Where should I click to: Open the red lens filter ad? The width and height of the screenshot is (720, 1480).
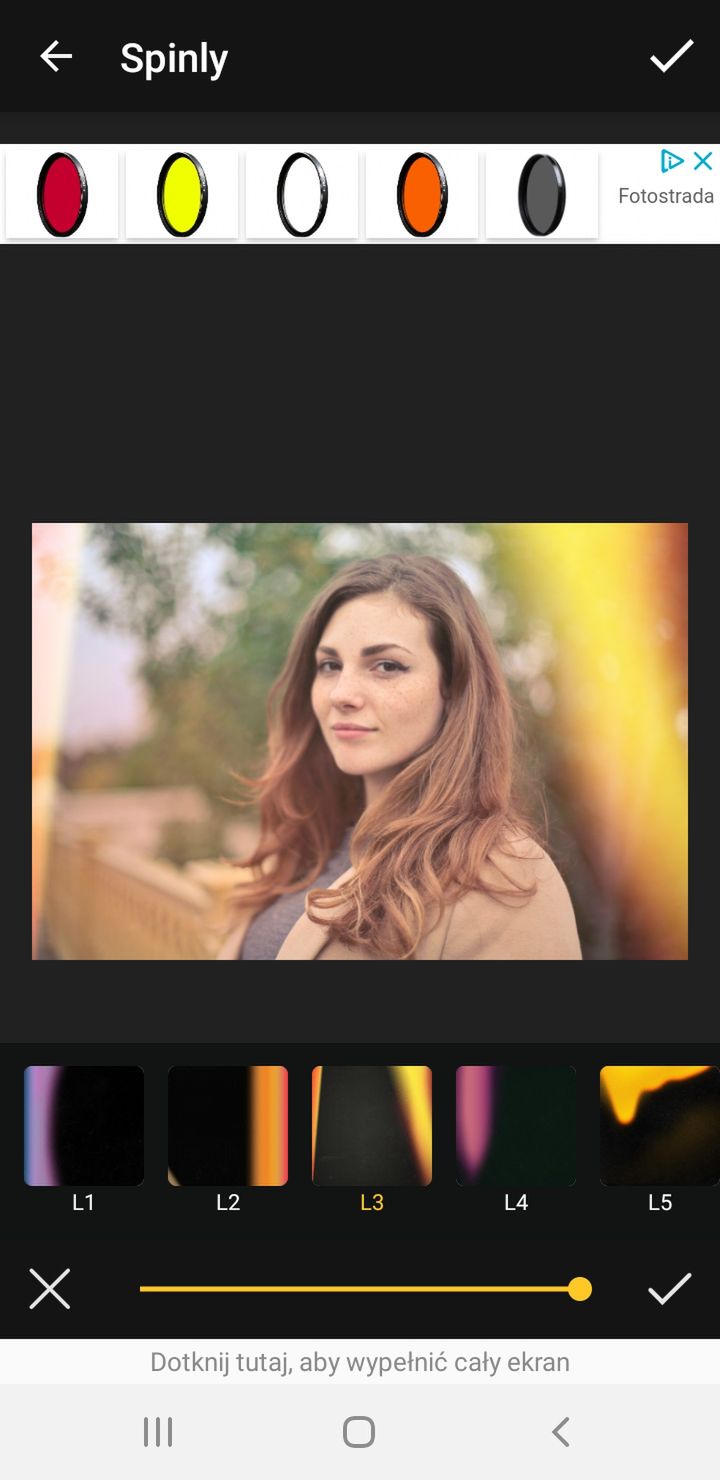click(x=62, y=194)
